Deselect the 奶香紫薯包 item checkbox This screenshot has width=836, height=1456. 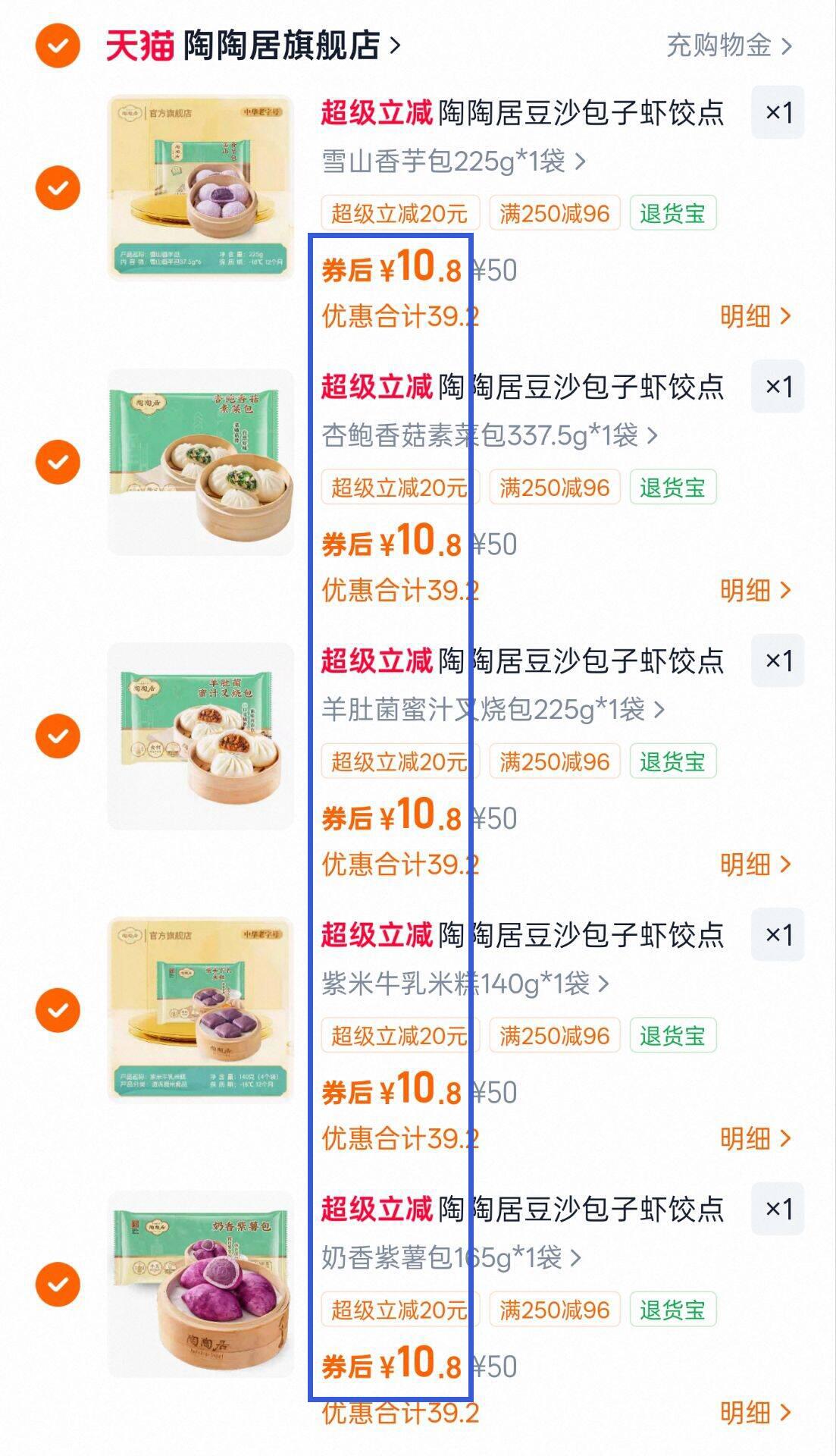click(58, 1284)
